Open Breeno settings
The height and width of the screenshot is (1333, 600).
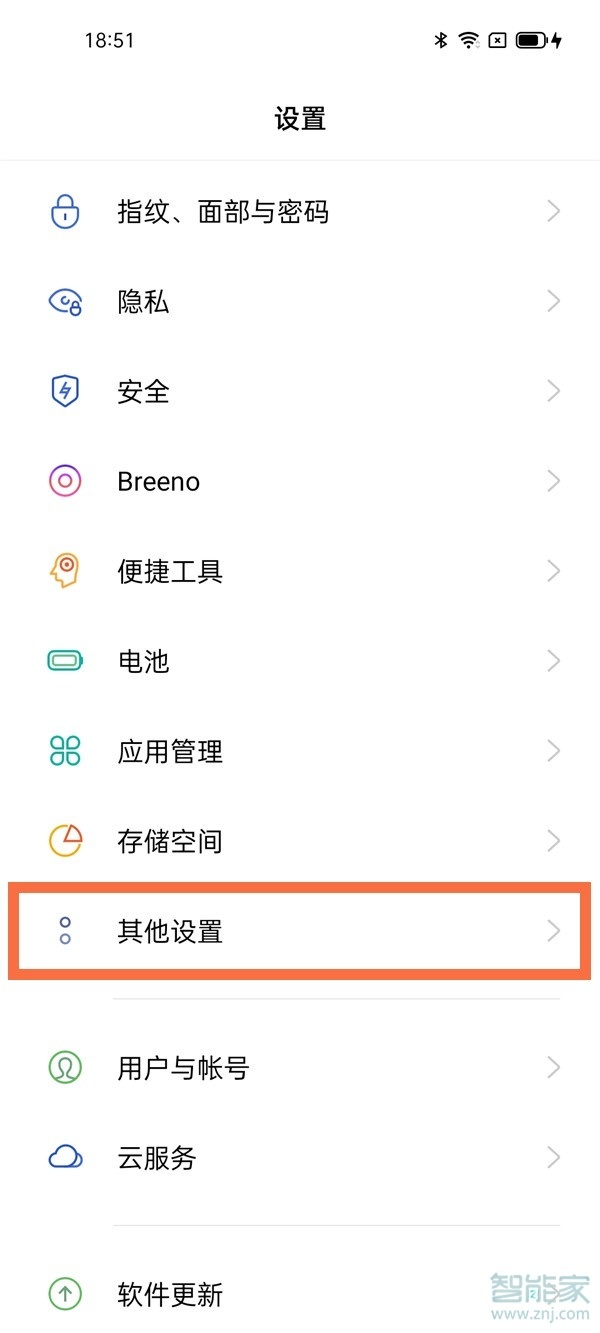pos(300,482)
